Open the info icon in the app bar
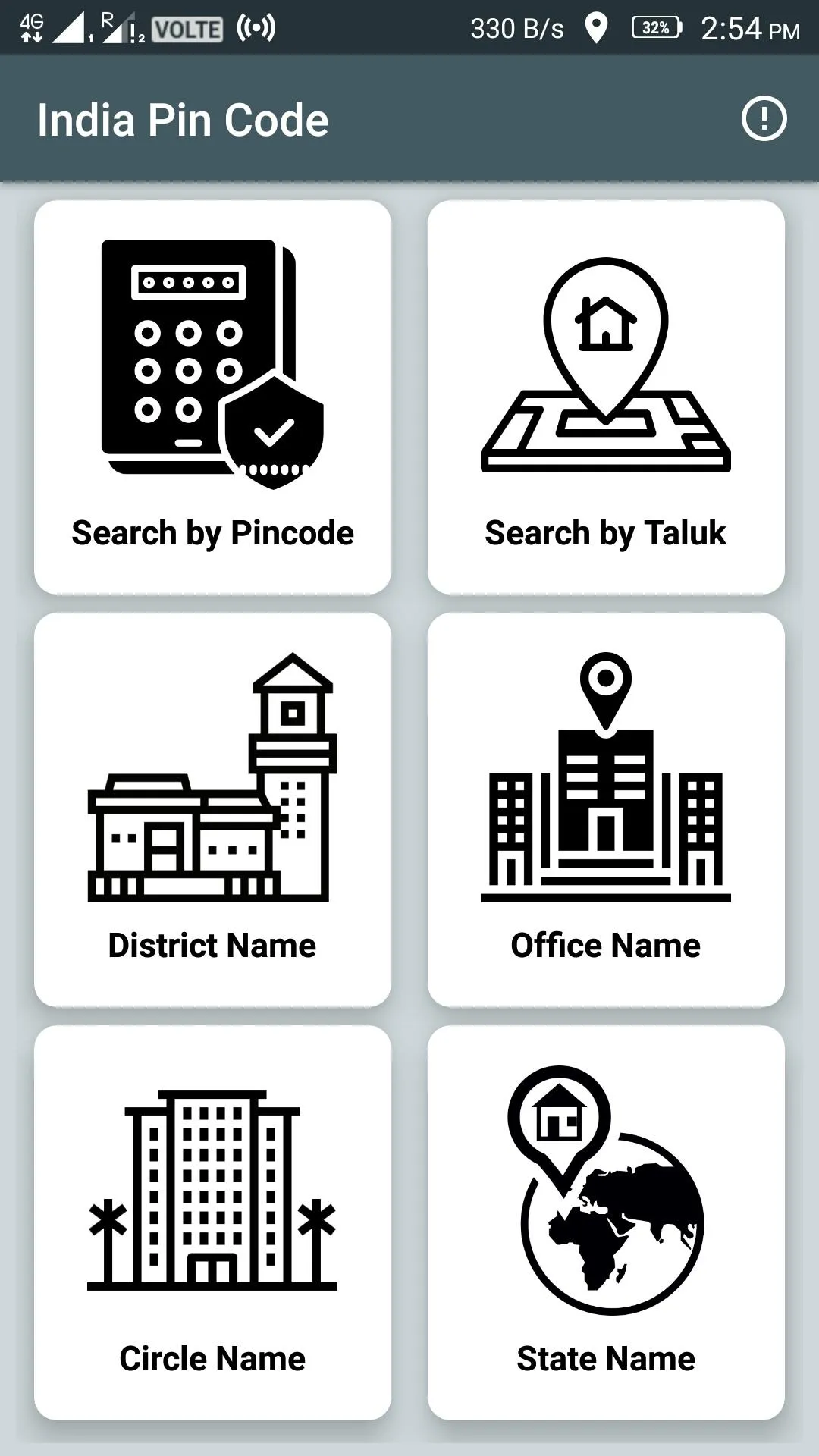Image resolution: width=819 pixels, height=1456 pixels. 764,119
